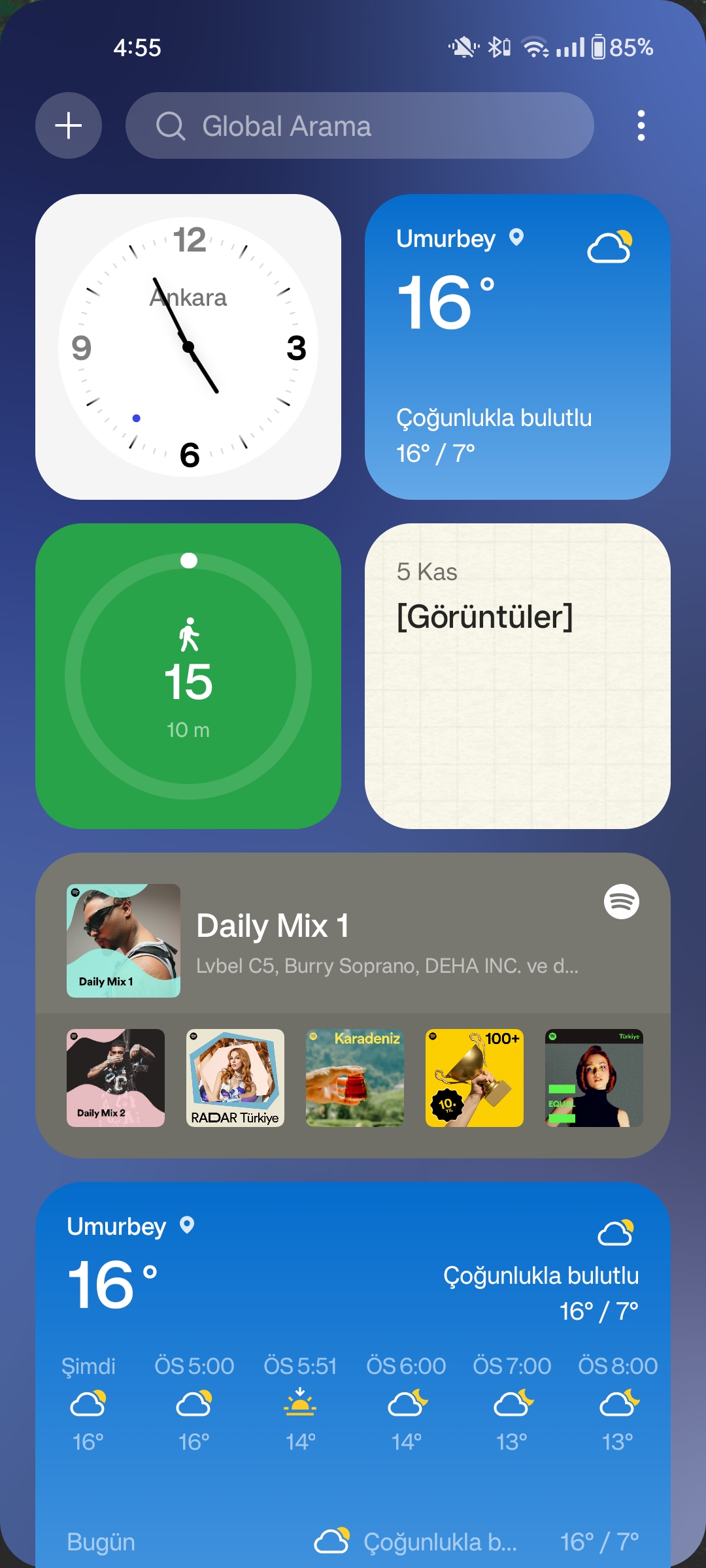Select the Daily Mix 2 playlist
706x1568 pixels.
[x=116, y=1078]
